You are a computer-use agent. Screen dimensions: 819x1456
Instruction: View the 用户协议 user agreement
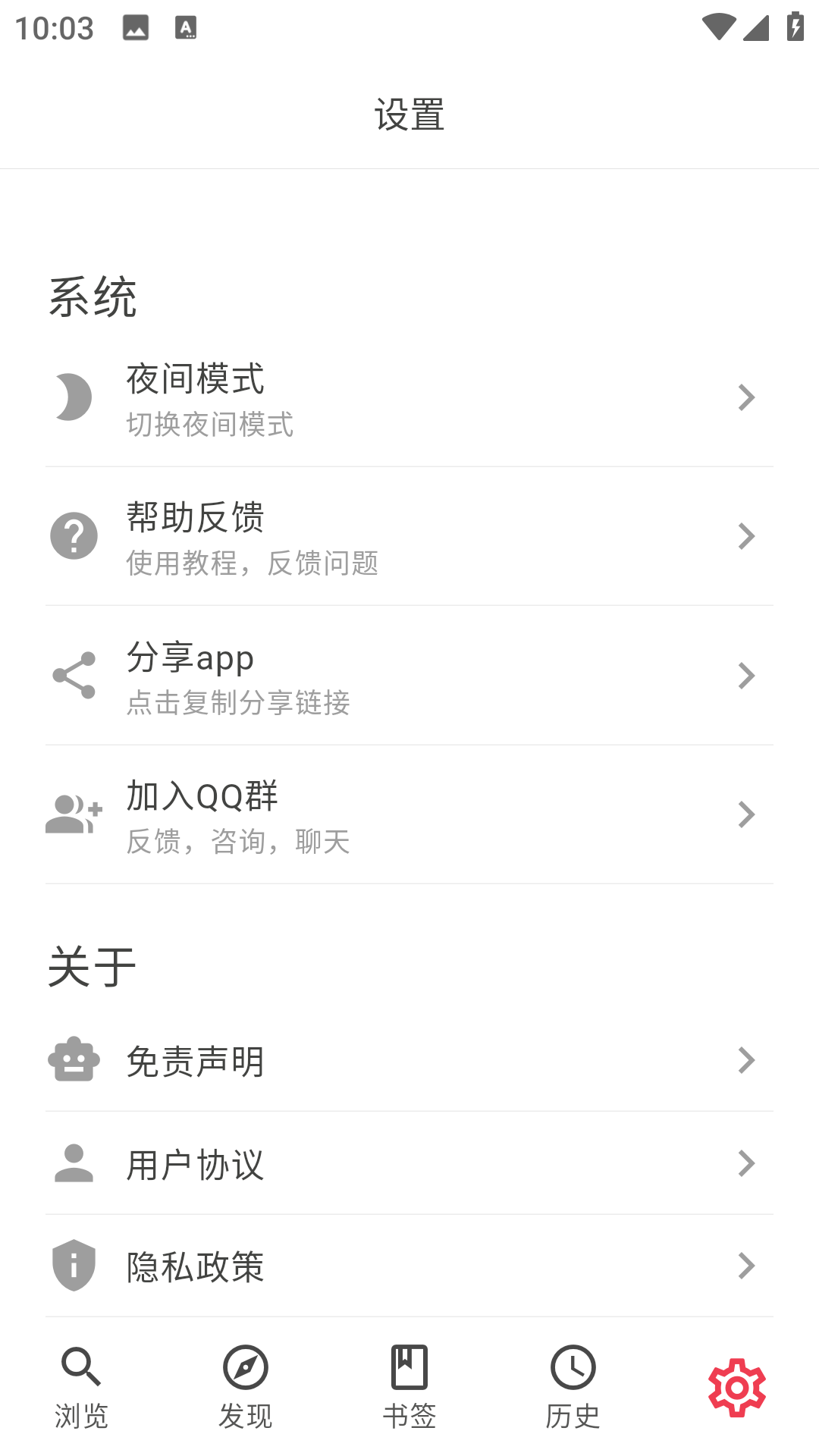409,1163
